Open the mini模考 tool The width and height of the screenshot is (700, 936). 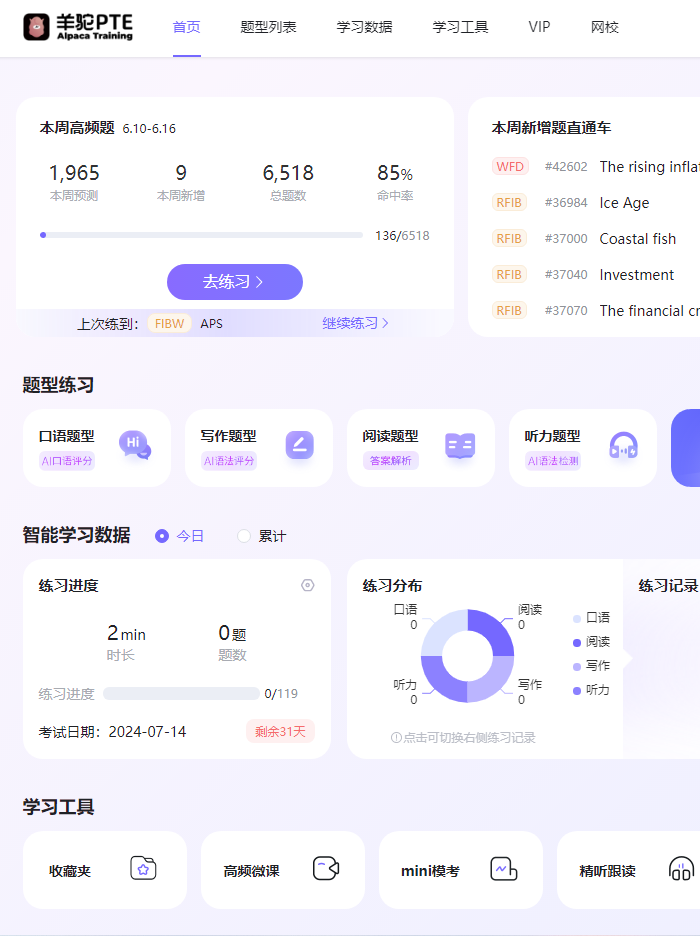coord(460,870)
